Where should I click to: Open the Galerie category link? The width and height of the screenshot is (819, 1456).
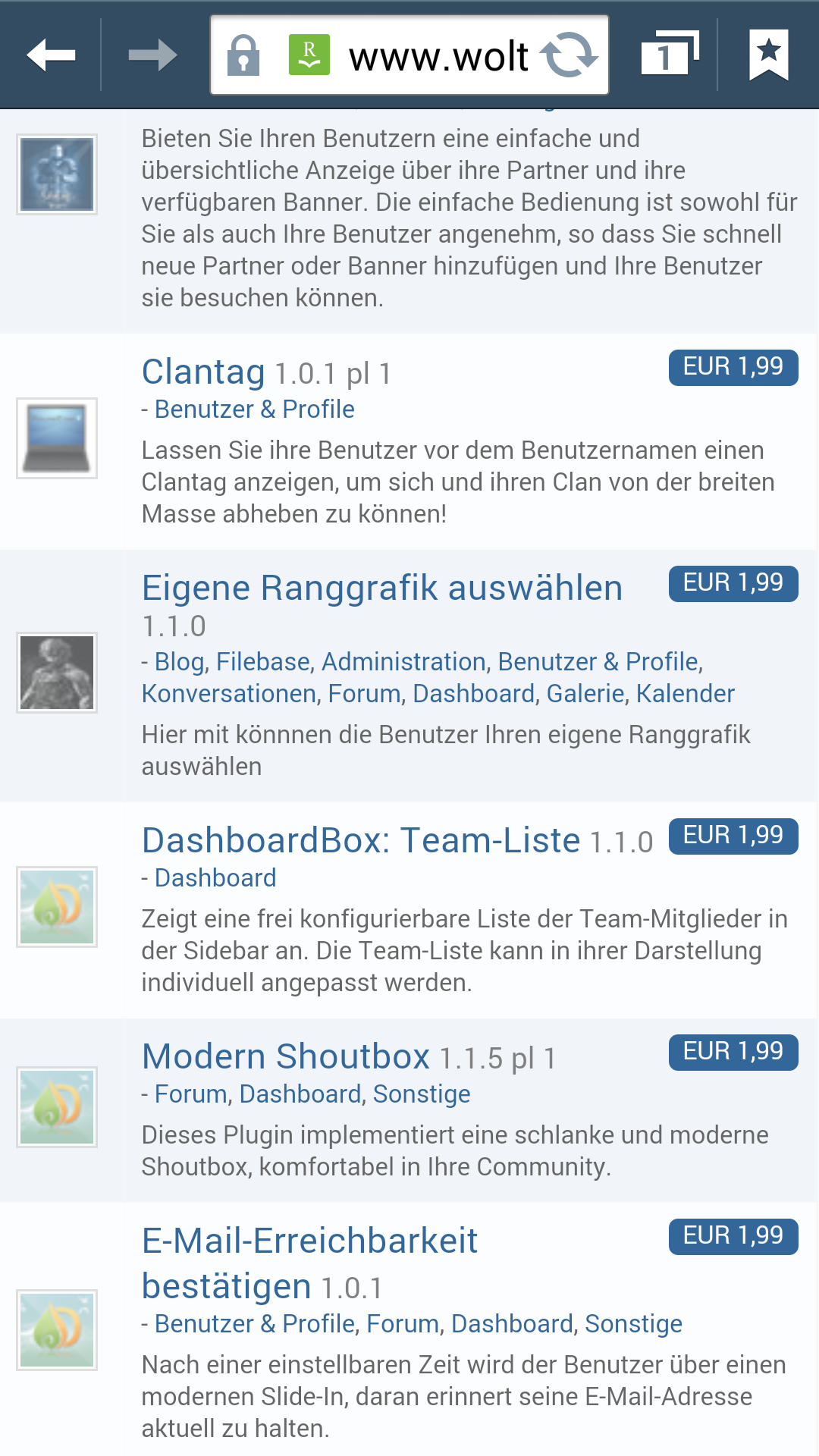tap(585, 694)
